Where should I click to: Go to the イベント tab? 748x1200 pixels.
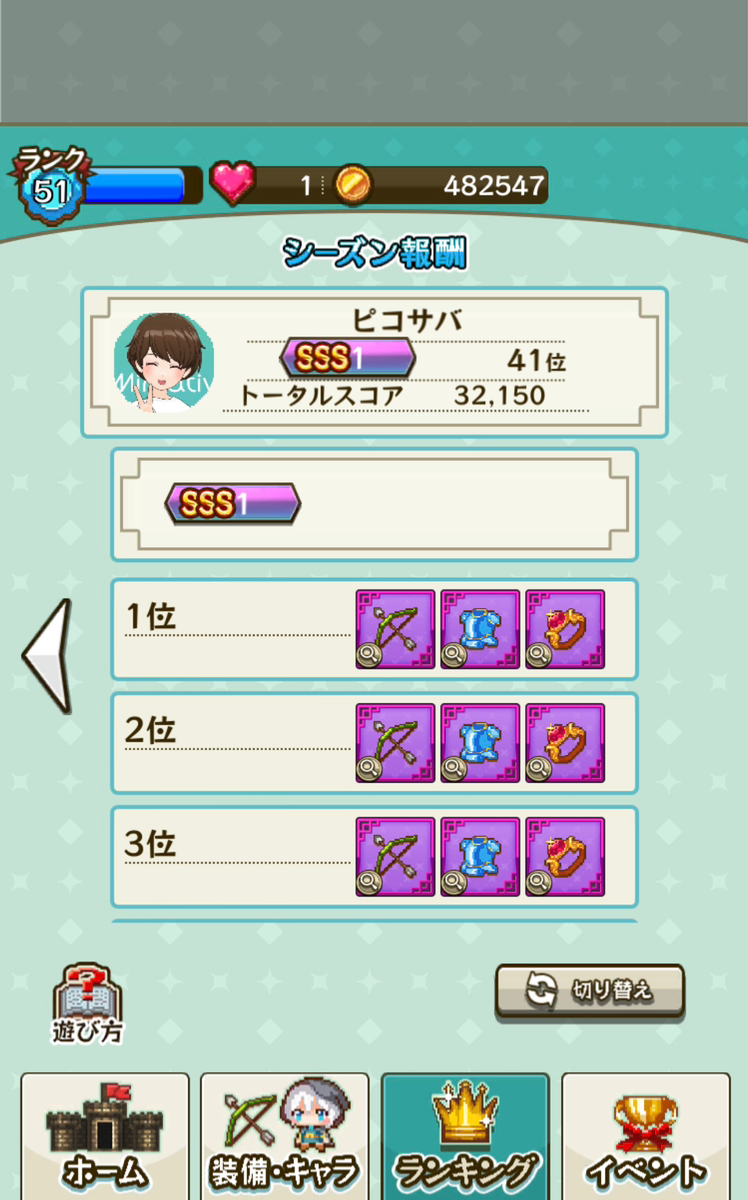645,1140
